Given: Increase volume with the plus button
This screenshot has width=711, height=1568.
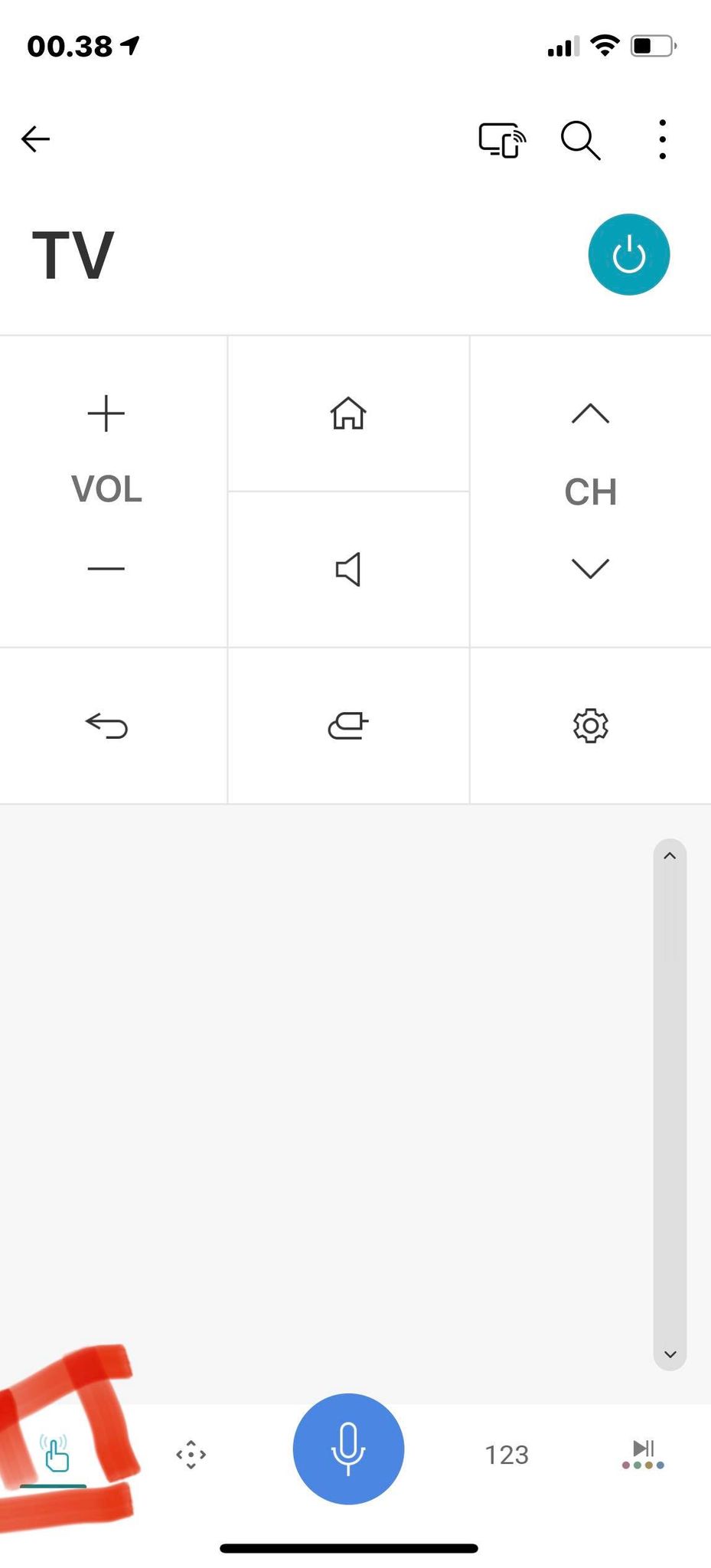Looking at the screenshot, I should coord(106,414).
